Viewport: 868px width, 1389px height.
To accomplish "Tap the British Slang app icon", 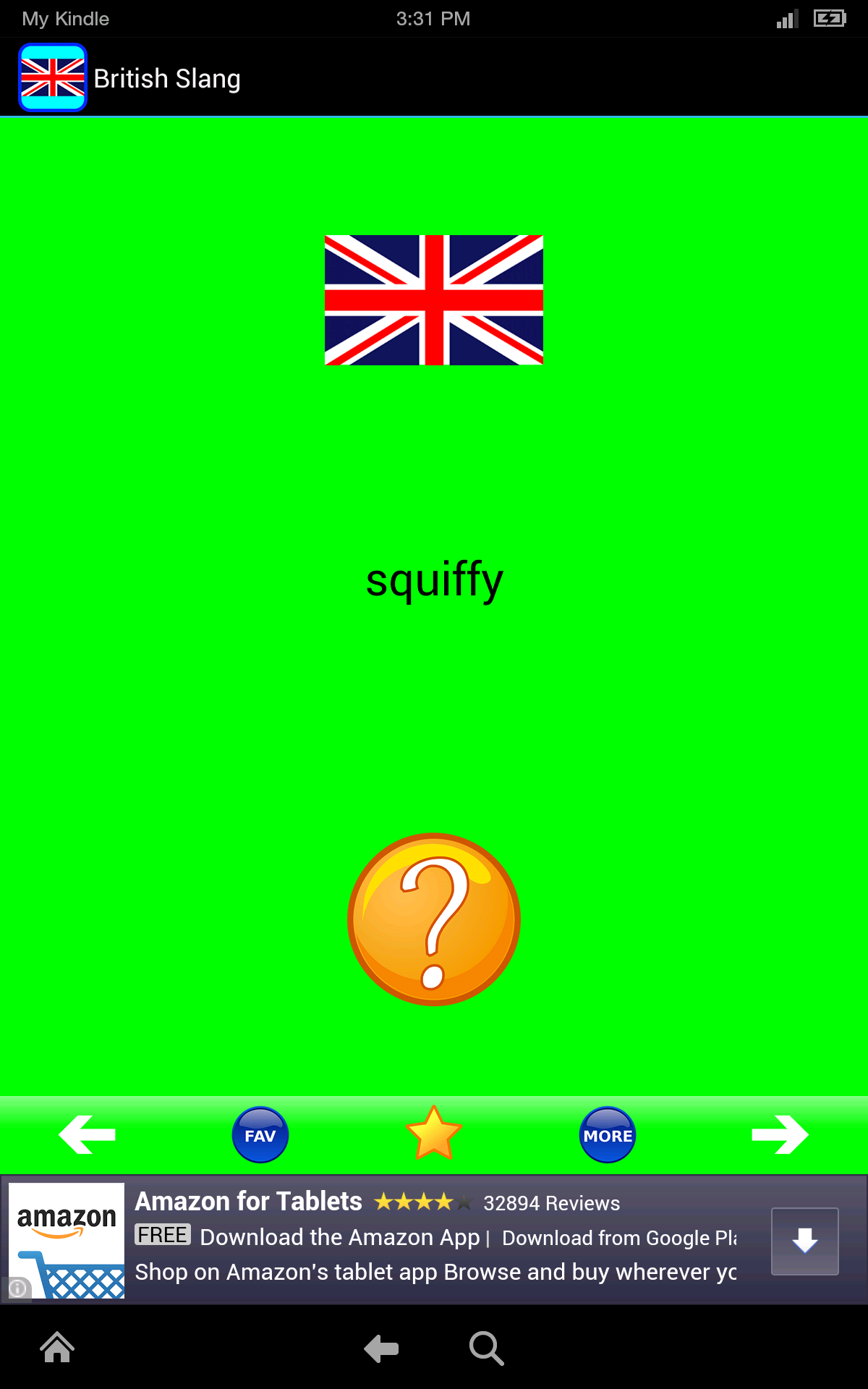I will pos(53,77).
